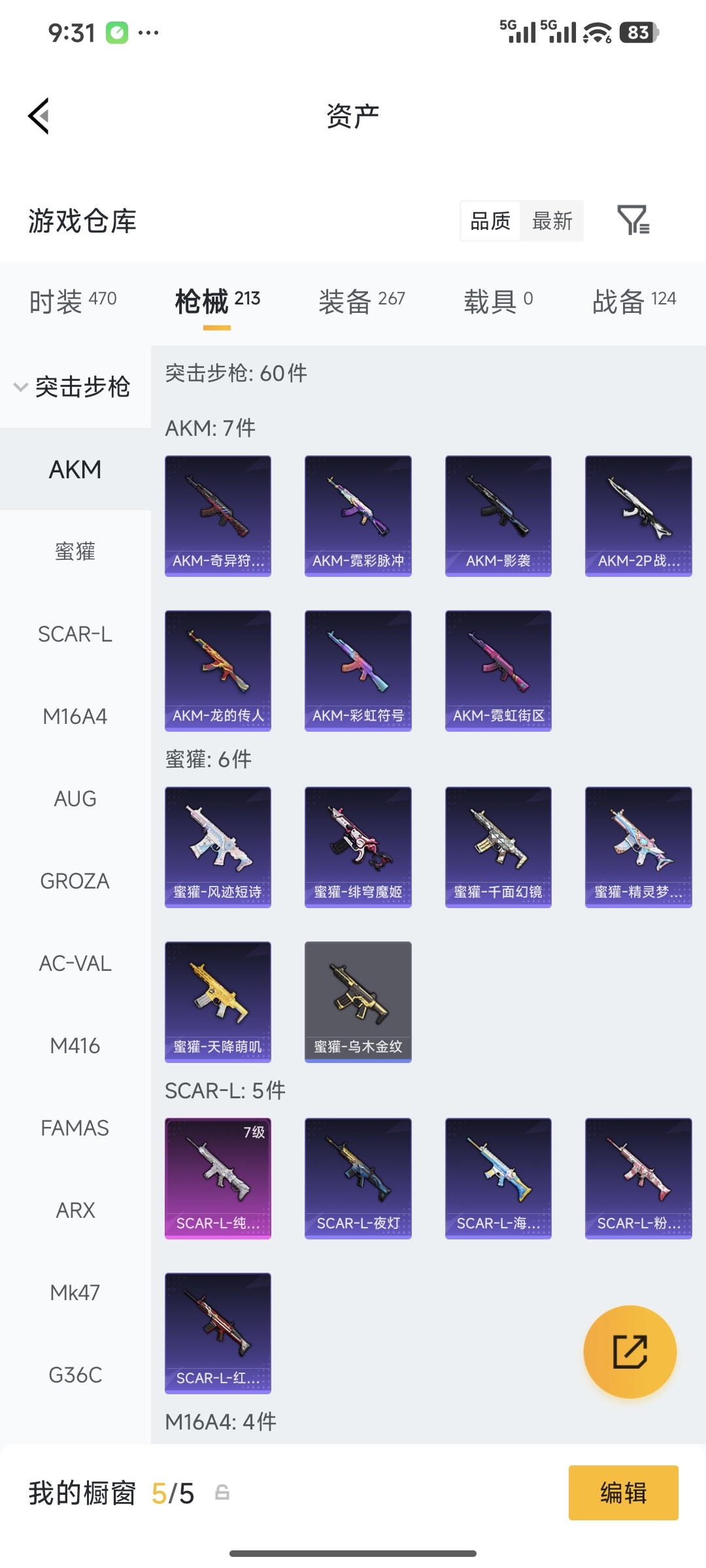
Task: Go back using the top-left arrow
Action: coord(39,116)
